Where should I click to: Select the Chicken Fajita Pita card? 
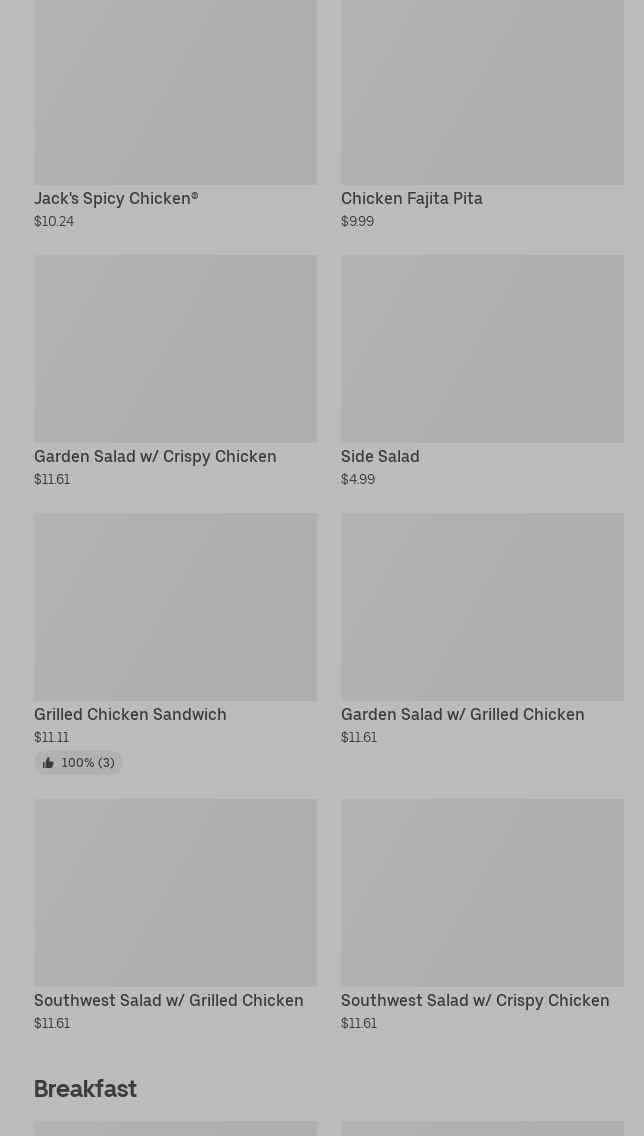pyautogui.click(x=482, y=114)
